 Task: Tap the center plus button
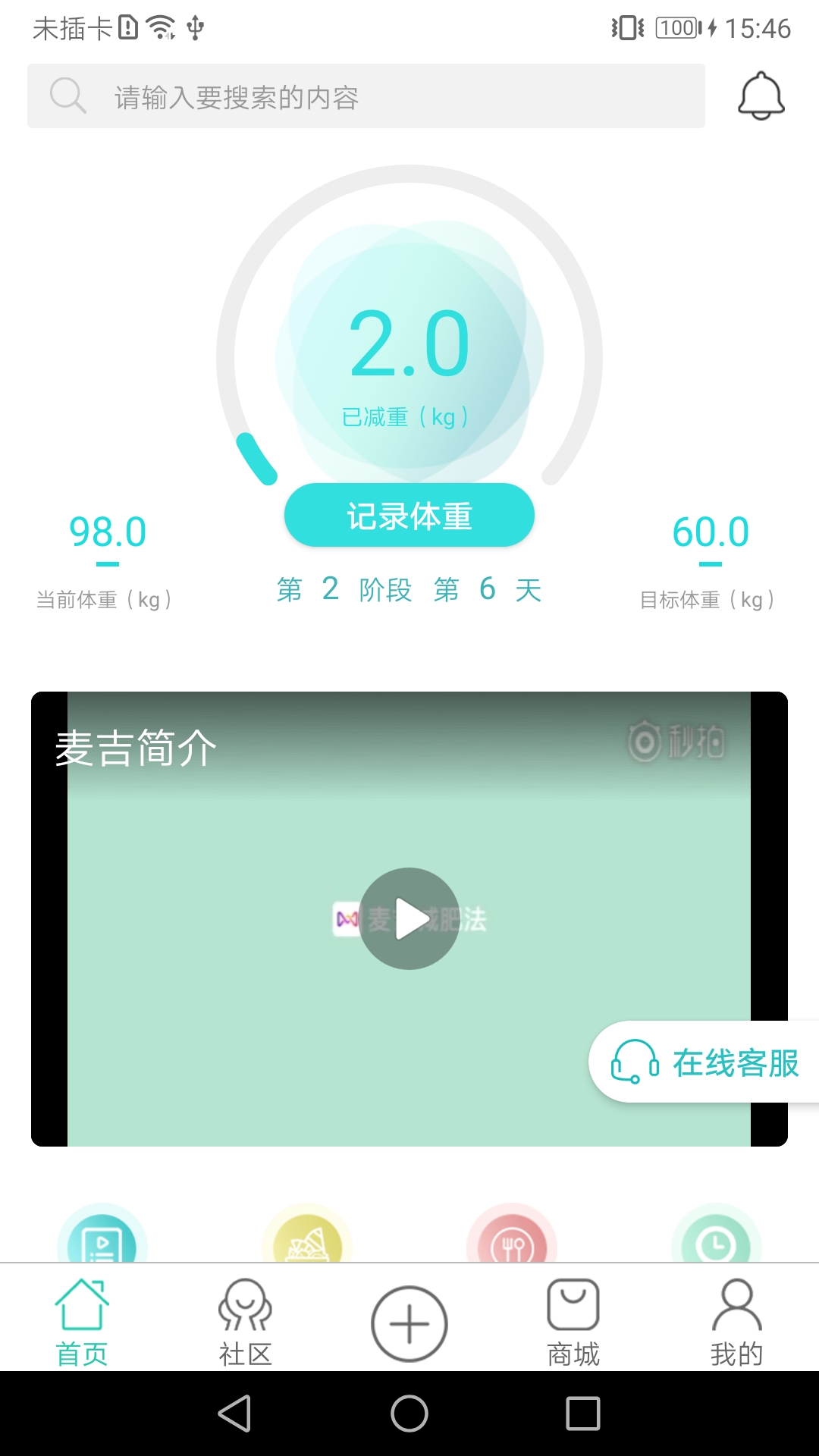[x=409, y=1324]
